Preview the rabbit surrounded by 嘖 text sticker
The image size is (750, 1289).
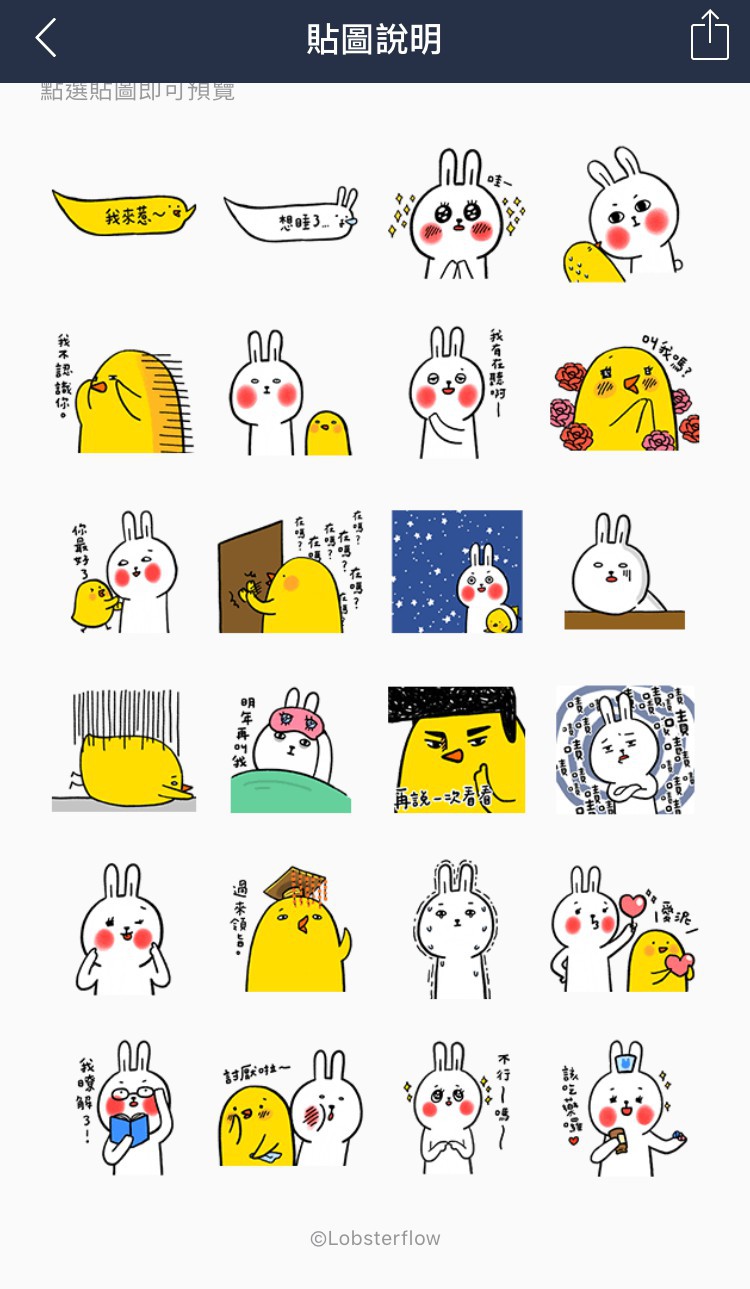click(624, 750)
